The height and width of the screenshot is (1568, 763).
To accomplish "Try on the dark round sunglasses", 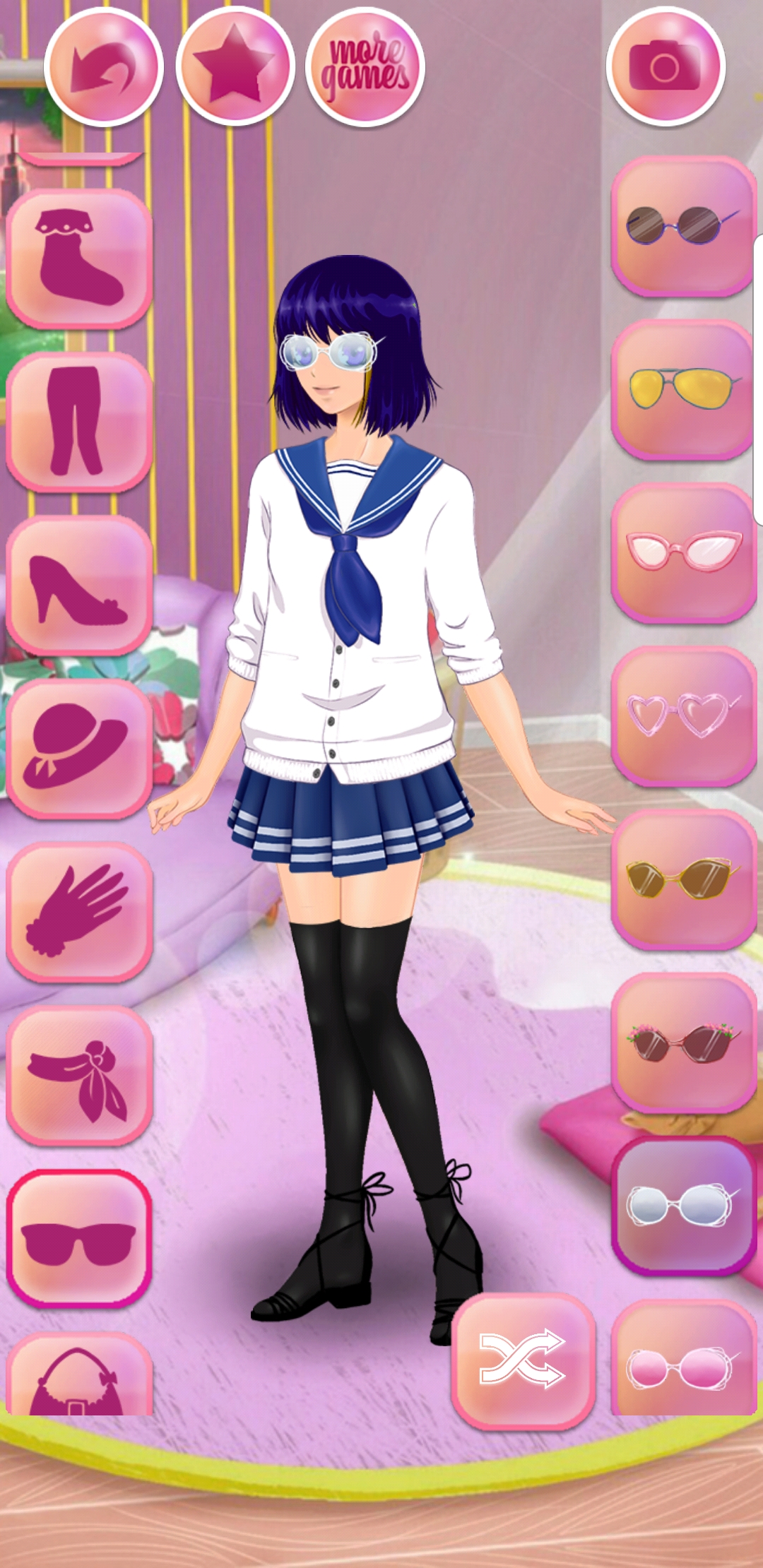I will pyautogui.click(x=684, y=226).
